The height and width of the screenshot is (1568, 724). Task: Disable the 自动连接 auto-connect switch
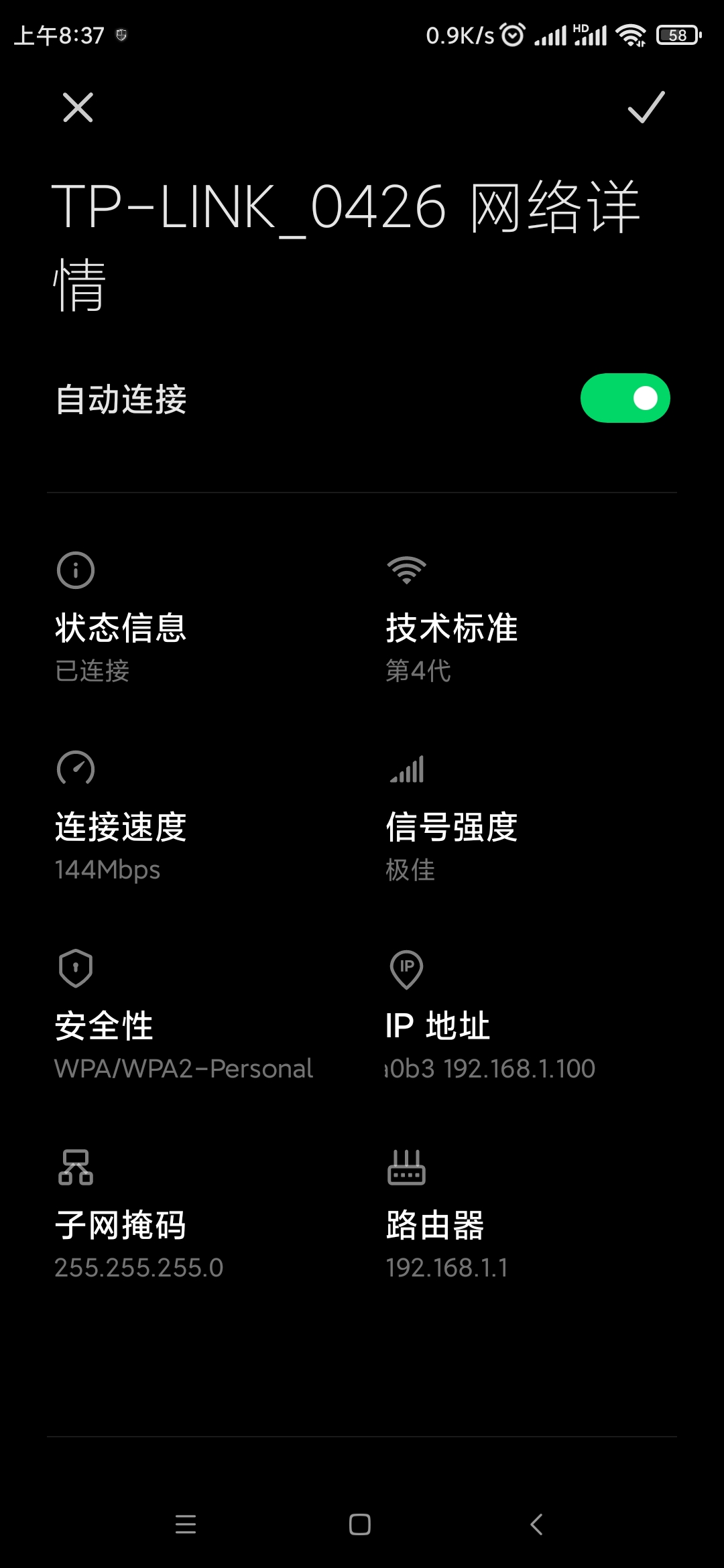point(625,398)
